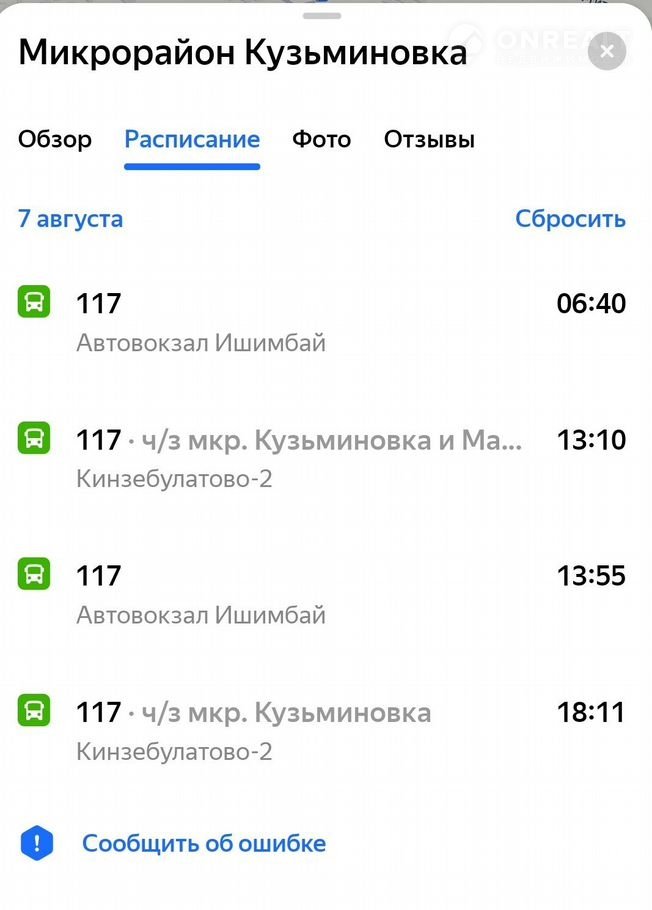Open the Фото tab

tap(321, 139)
